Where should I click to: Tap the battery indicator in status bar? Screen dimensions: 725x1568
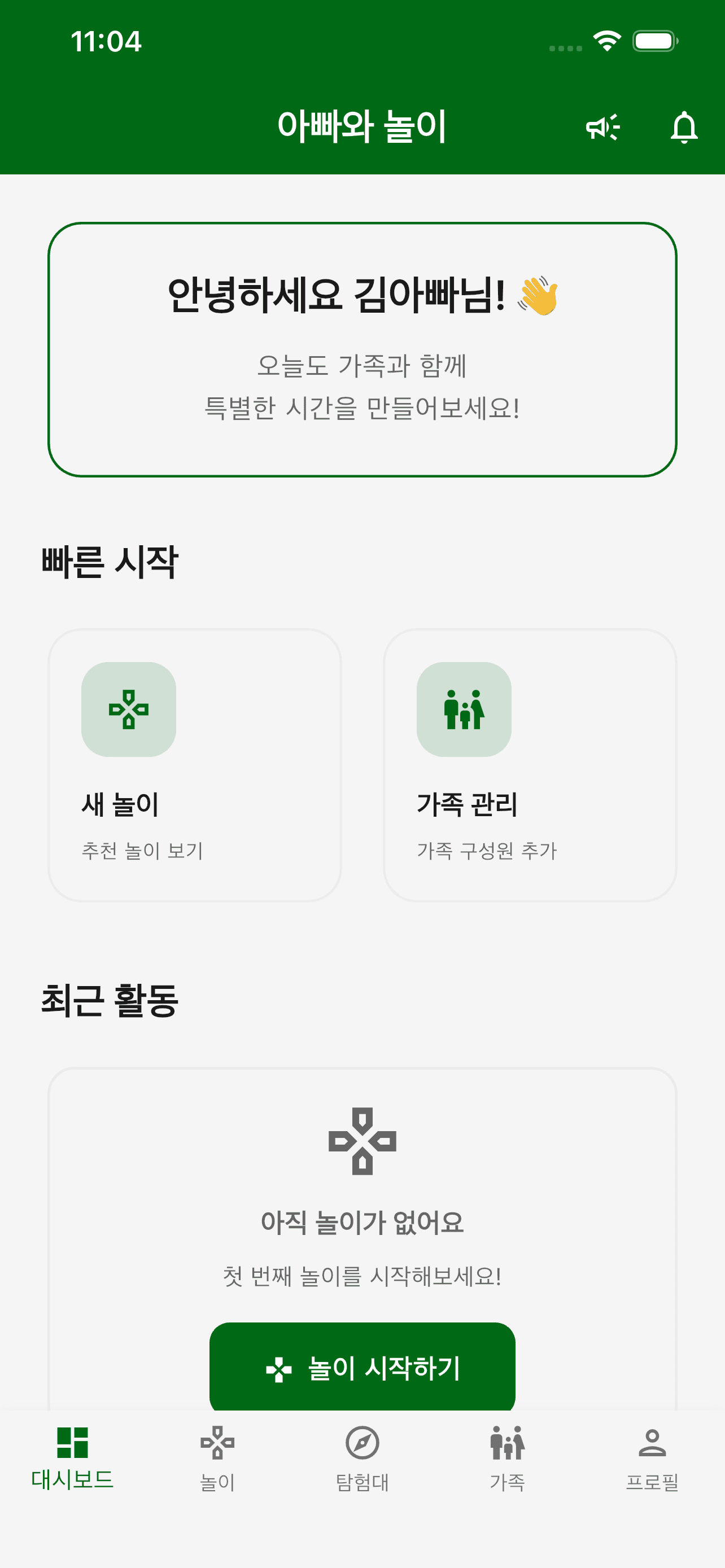pos(654,41)
